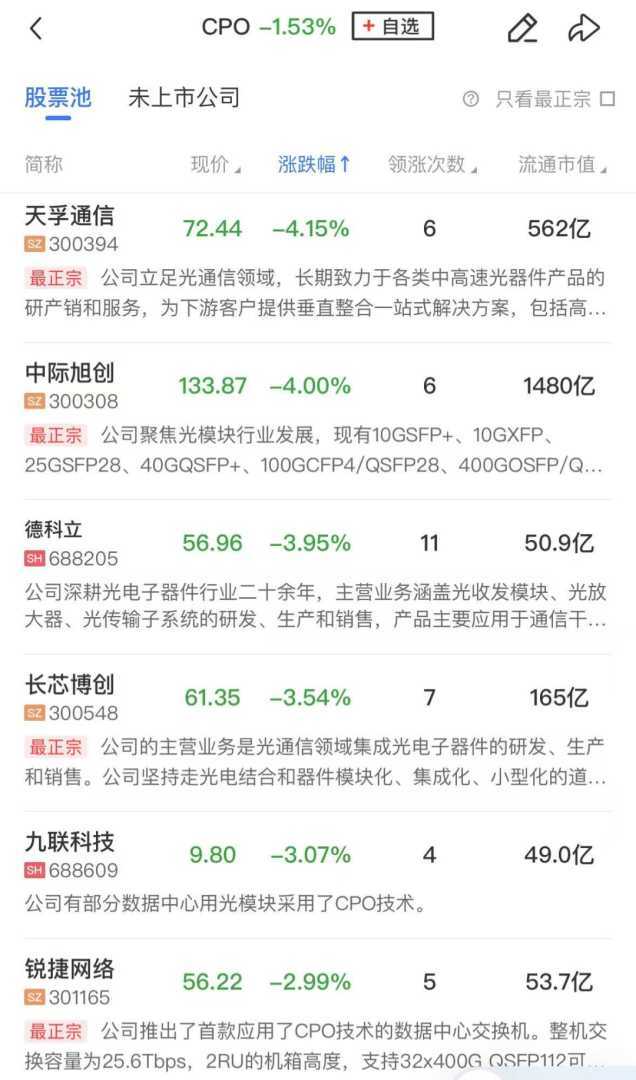Tick the 只看最正宗 checkbox
Viewport: 636px width, 1080px height.
[608, 99]
